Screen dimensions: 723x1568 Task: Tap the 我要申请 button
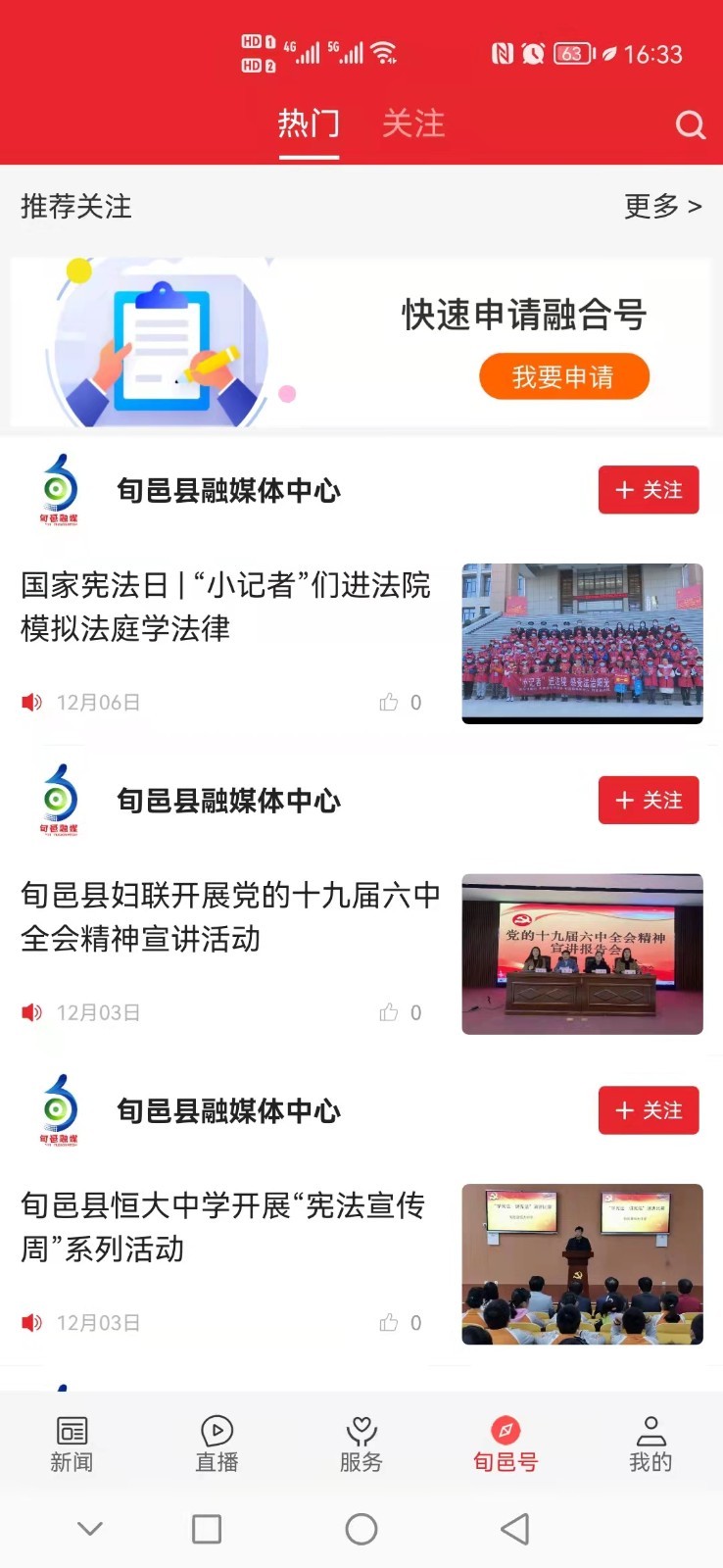coord(563,376)
